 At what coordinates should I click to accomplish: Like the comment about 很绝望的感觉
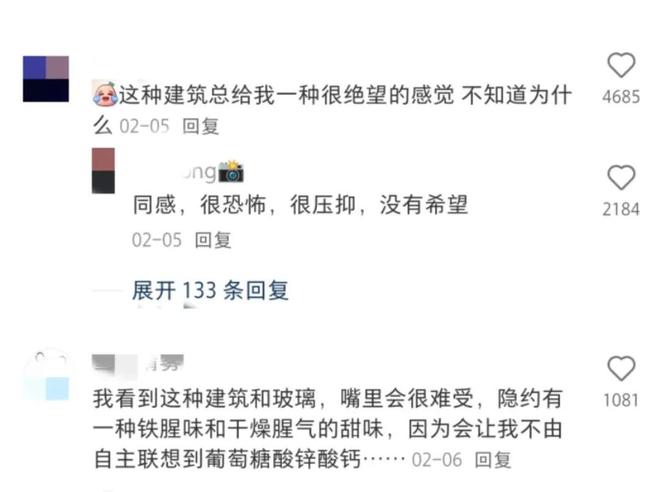(x=621, y=66)
